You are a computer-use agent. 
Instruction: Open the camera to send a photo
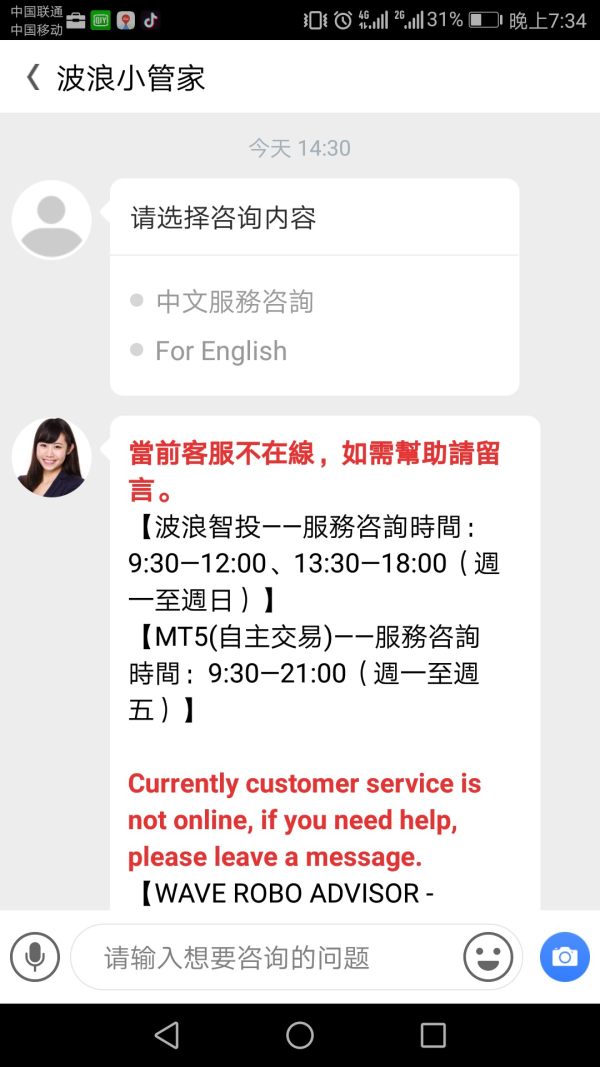(565, 958)
